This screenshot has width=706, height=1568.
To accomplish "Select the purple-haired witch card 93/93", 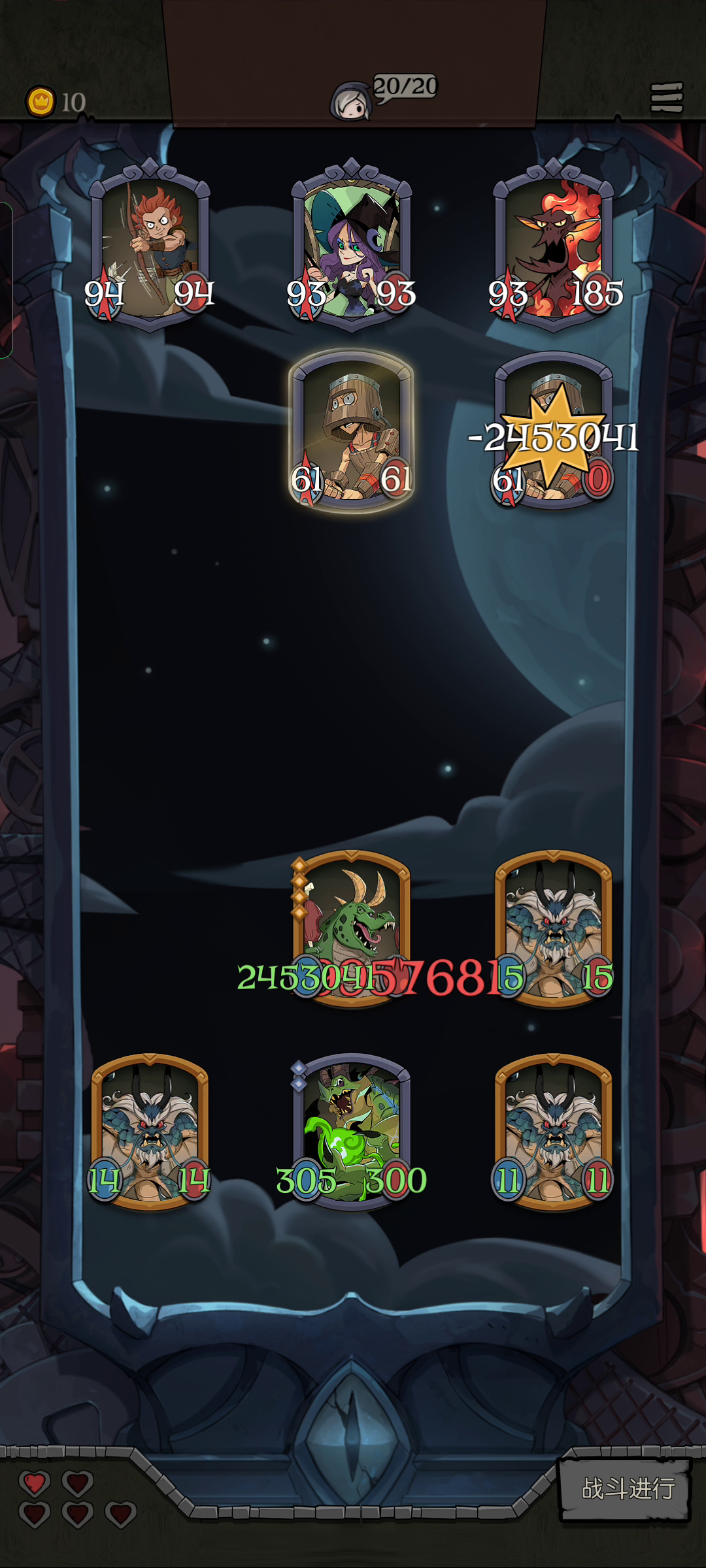I will [x=352, y=245].
